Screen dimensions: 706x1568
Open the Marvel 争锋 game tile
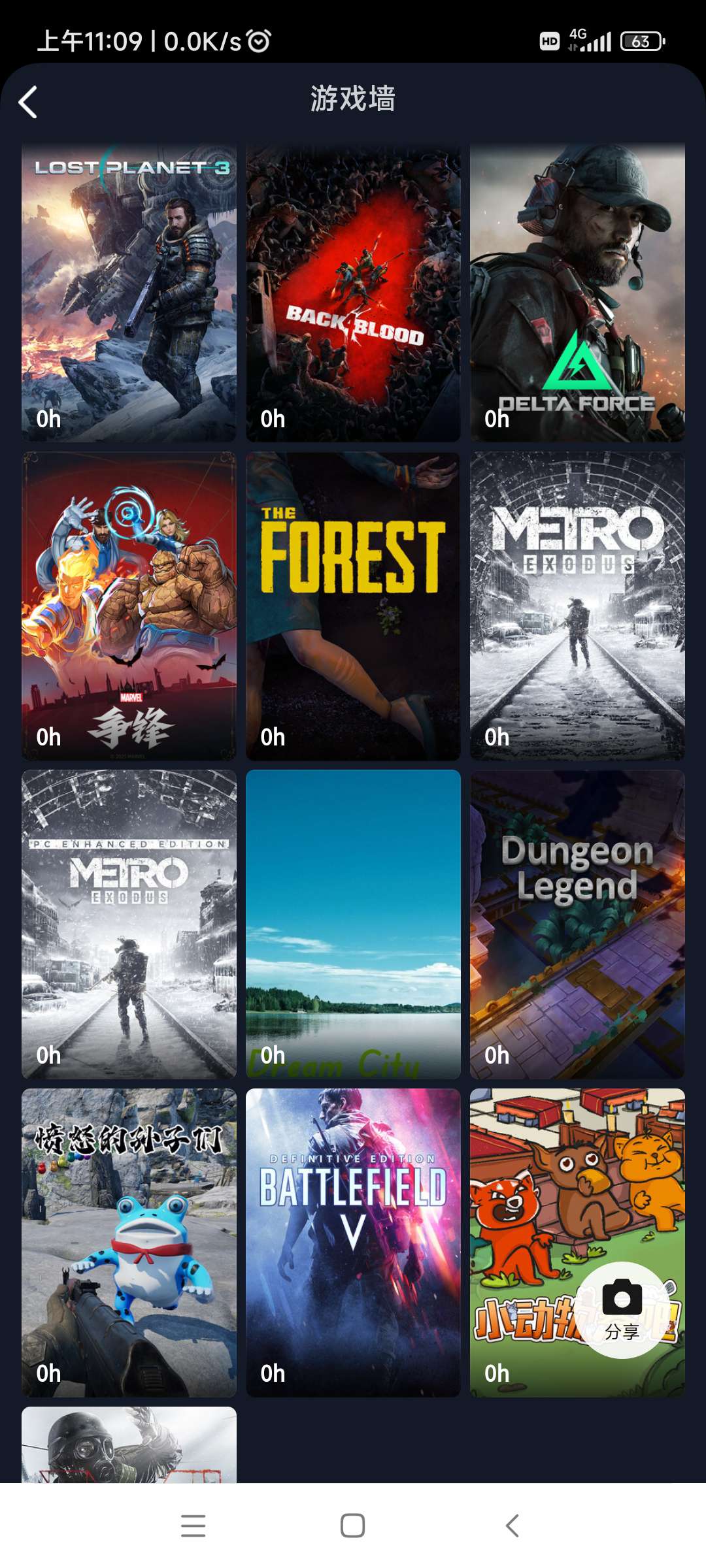pos(129,606)
